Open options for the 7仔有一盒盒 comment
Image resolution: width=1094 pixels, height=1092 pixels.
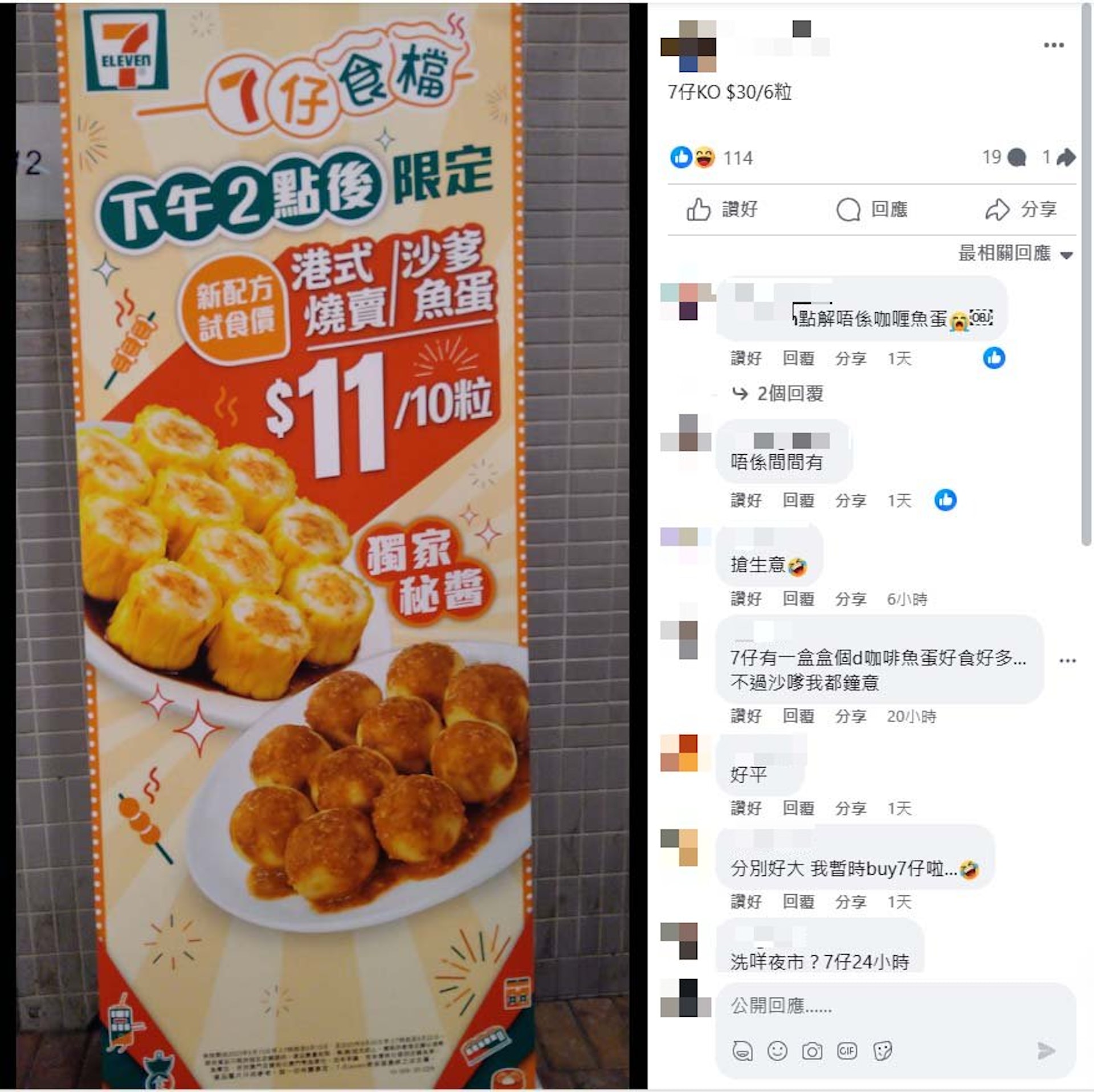click(1067, 661)
